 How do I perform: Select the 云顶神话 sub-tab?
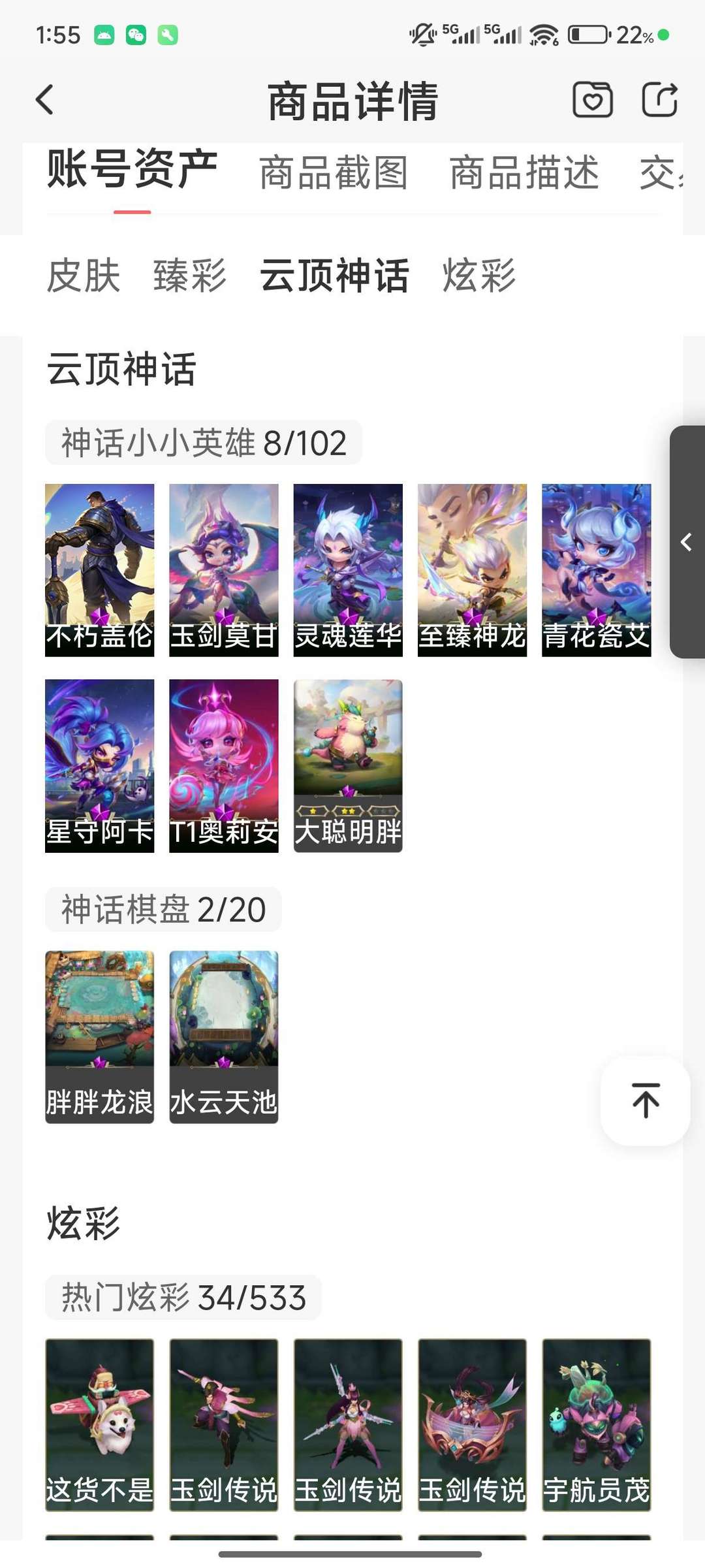pos(334,276)
